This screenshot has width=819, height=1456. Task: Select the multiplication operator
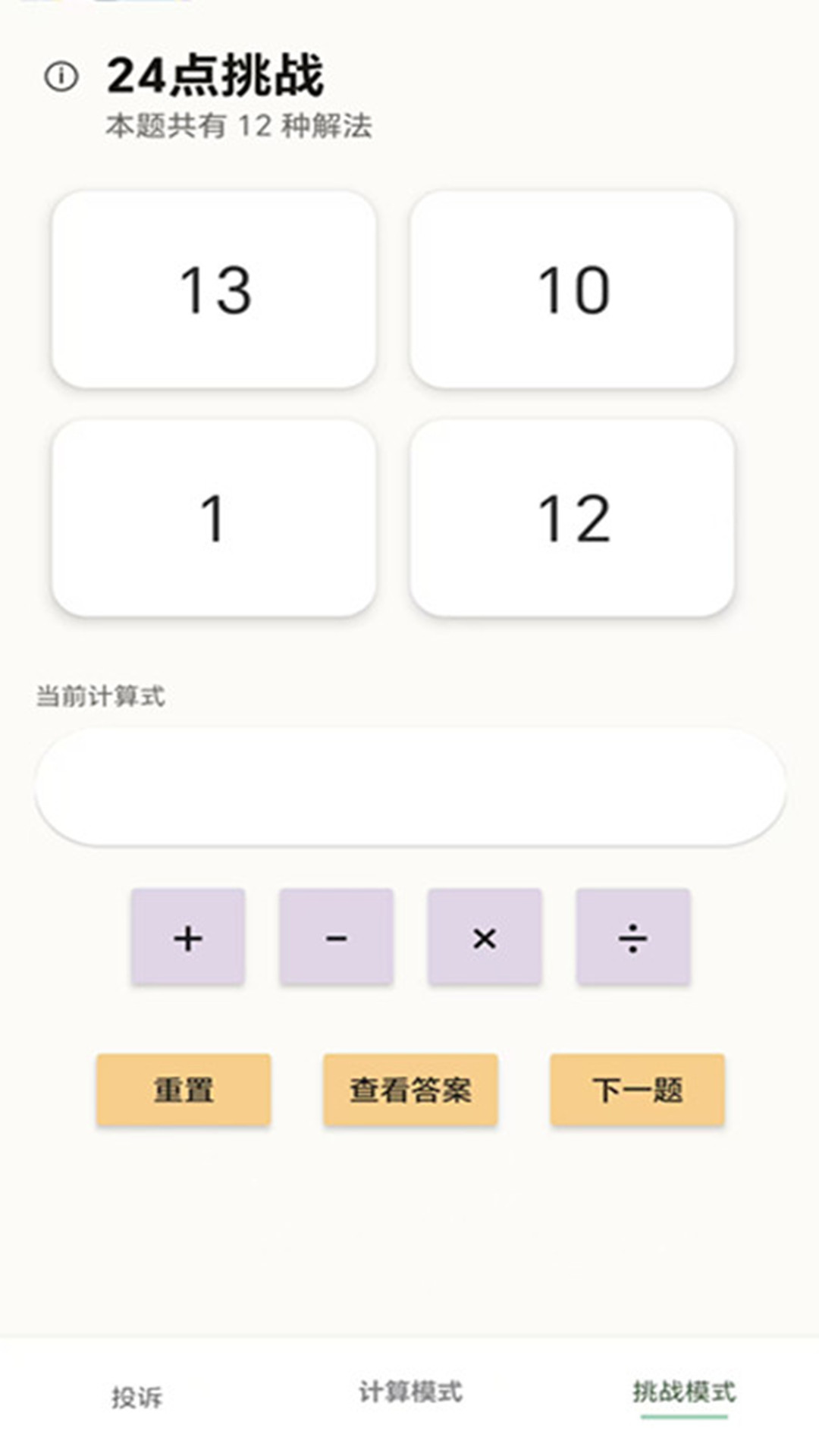[485, 937]
